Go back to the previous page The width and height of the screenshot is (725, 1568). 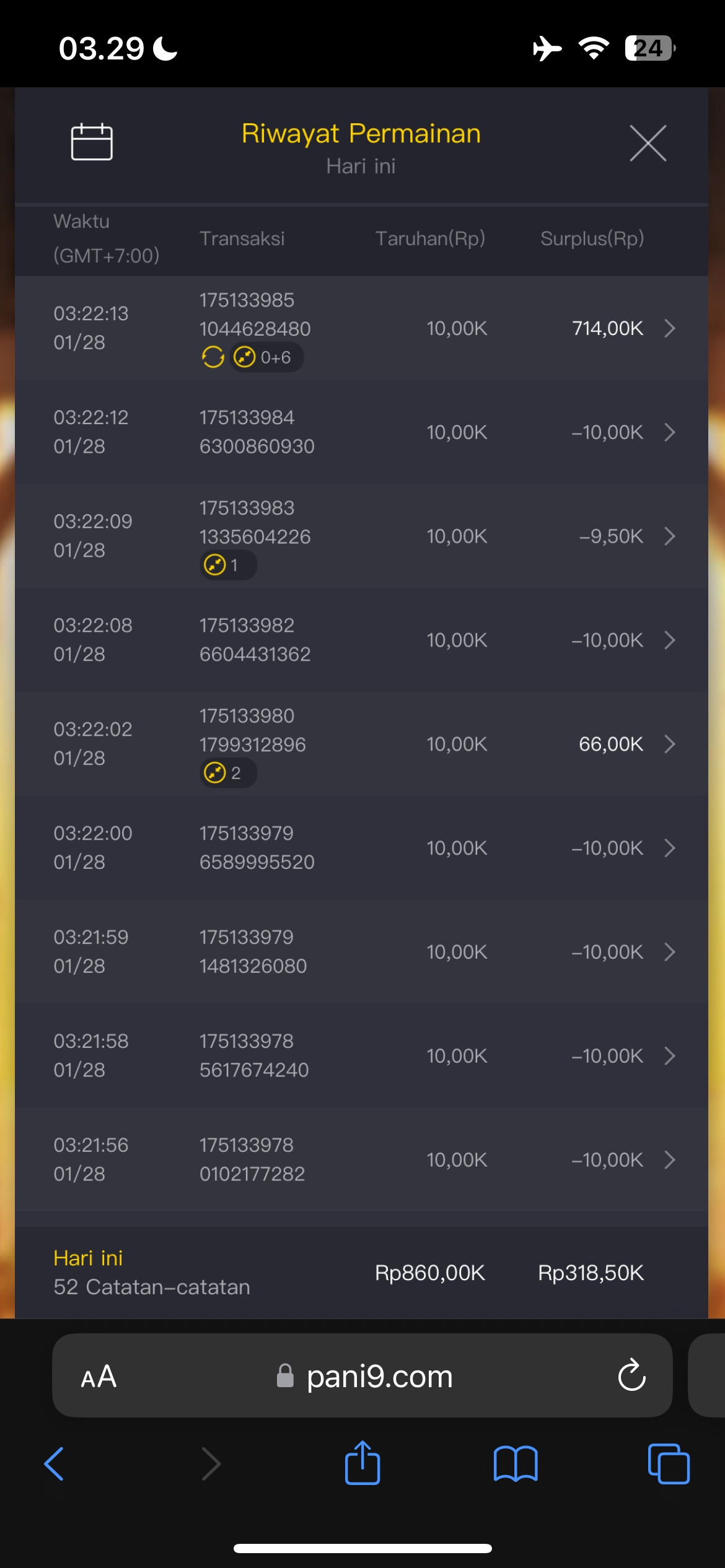click(x=55, y=1464)
